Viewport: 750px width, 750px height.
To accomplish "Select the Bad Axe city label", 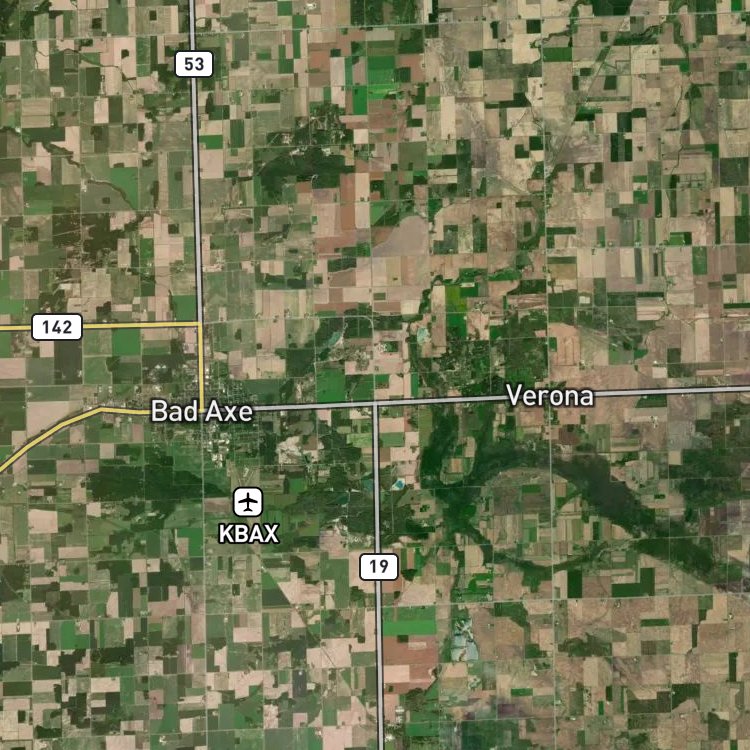I will [201, 411].
